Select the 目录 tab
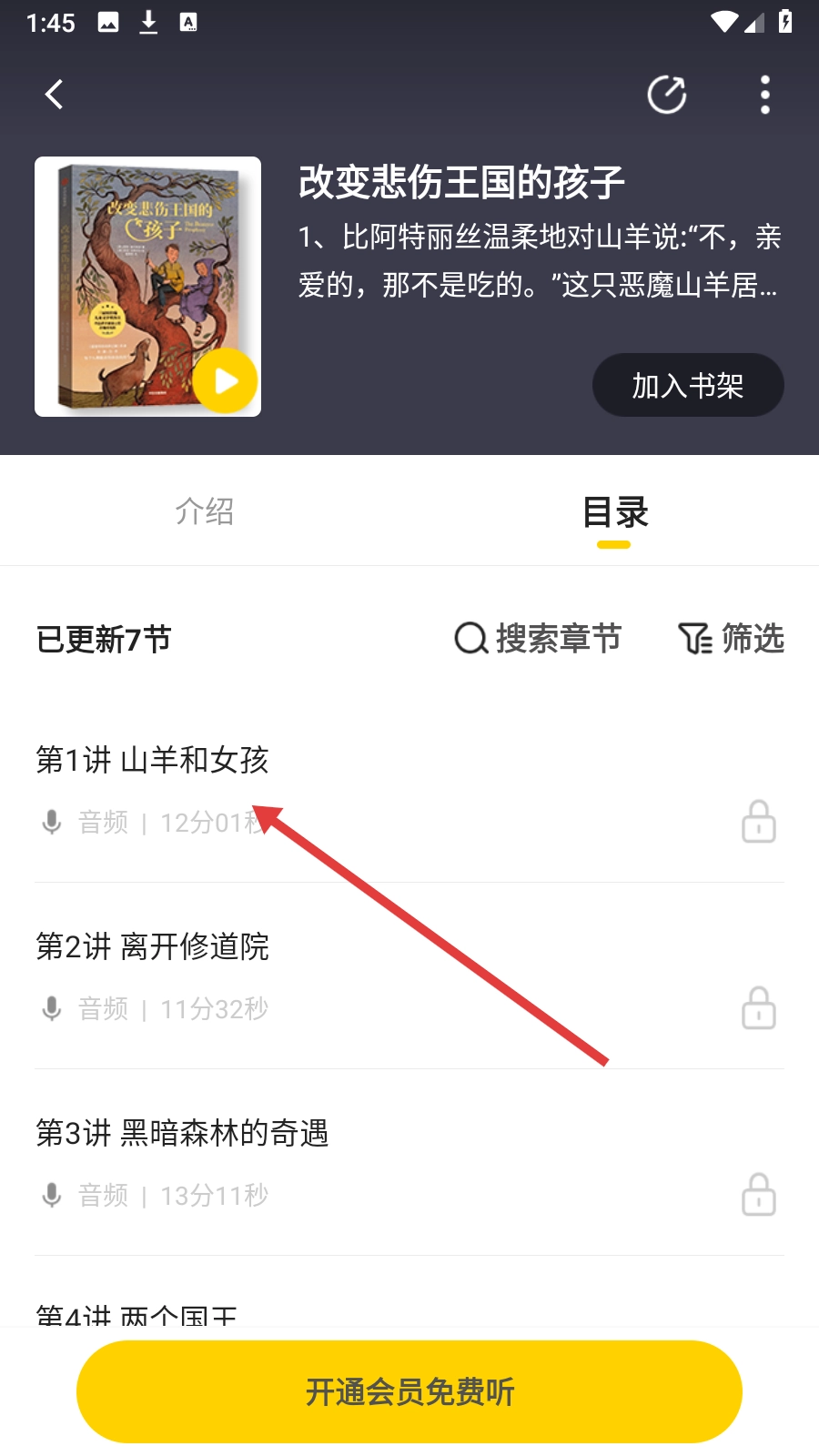Viewport: 819px width, 1456px height. pyautogui.click(x=614, y=512)
